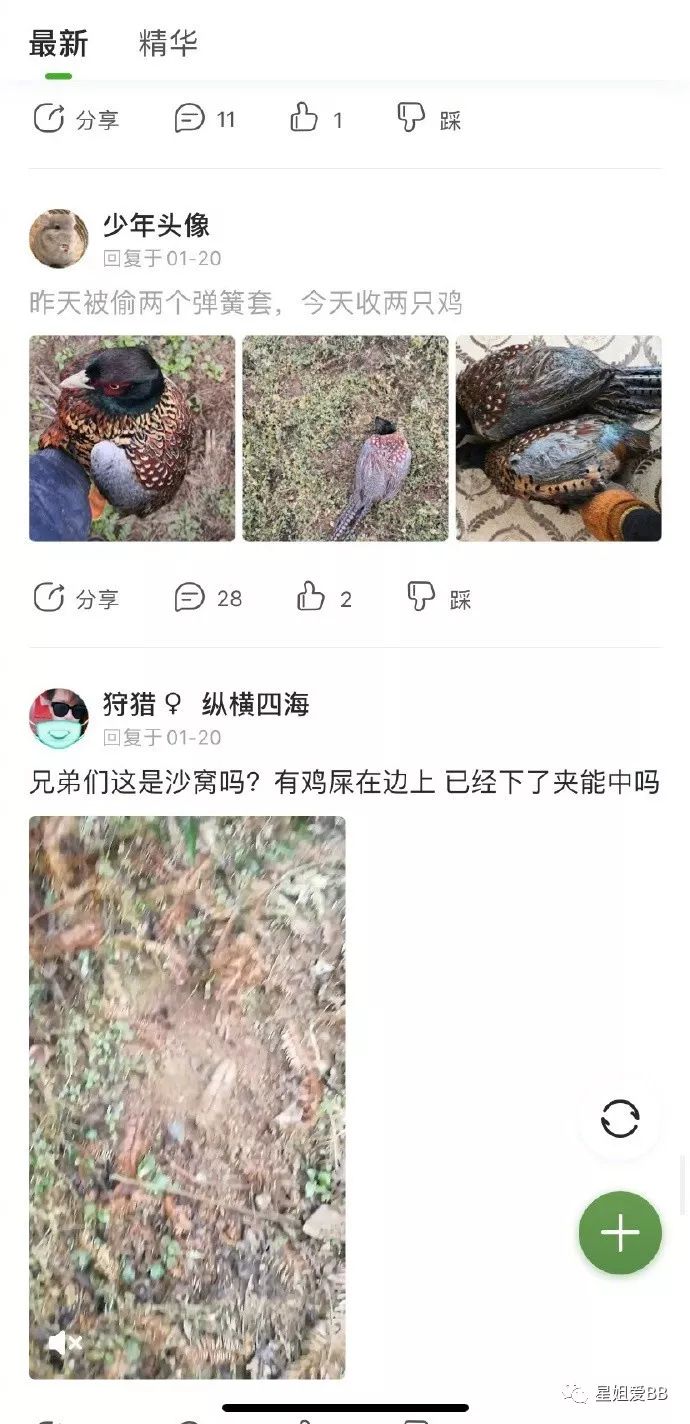Tap 踩 on the top post
The image size is (690, 1424).
(x=429, y=119)
